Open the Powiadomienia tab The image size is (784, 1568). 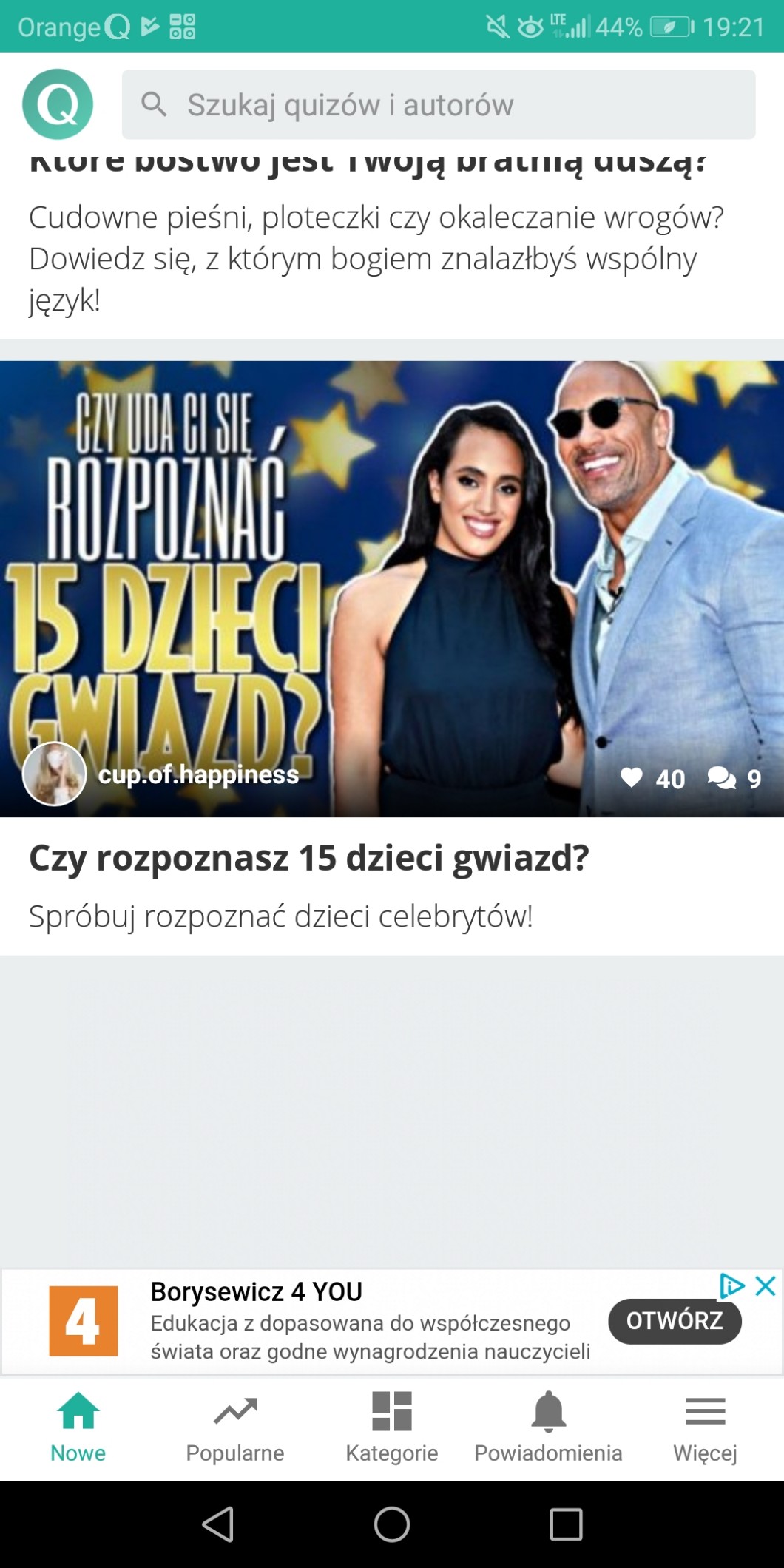click(x=548, y=1427)
